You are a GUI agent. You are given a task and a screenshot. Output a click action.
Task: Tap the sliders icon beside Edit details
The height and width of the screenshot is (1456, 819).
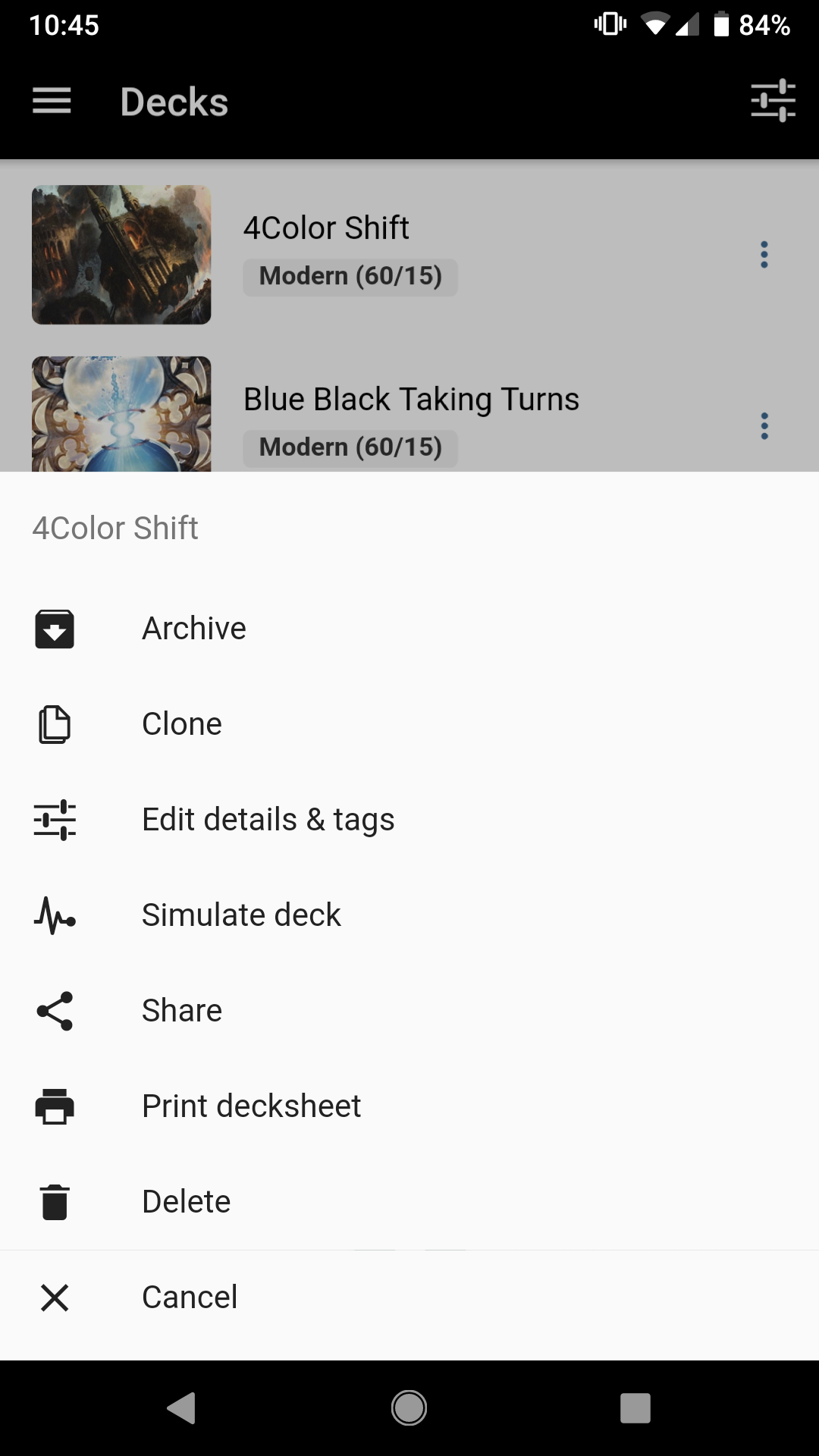pos(54,820)
